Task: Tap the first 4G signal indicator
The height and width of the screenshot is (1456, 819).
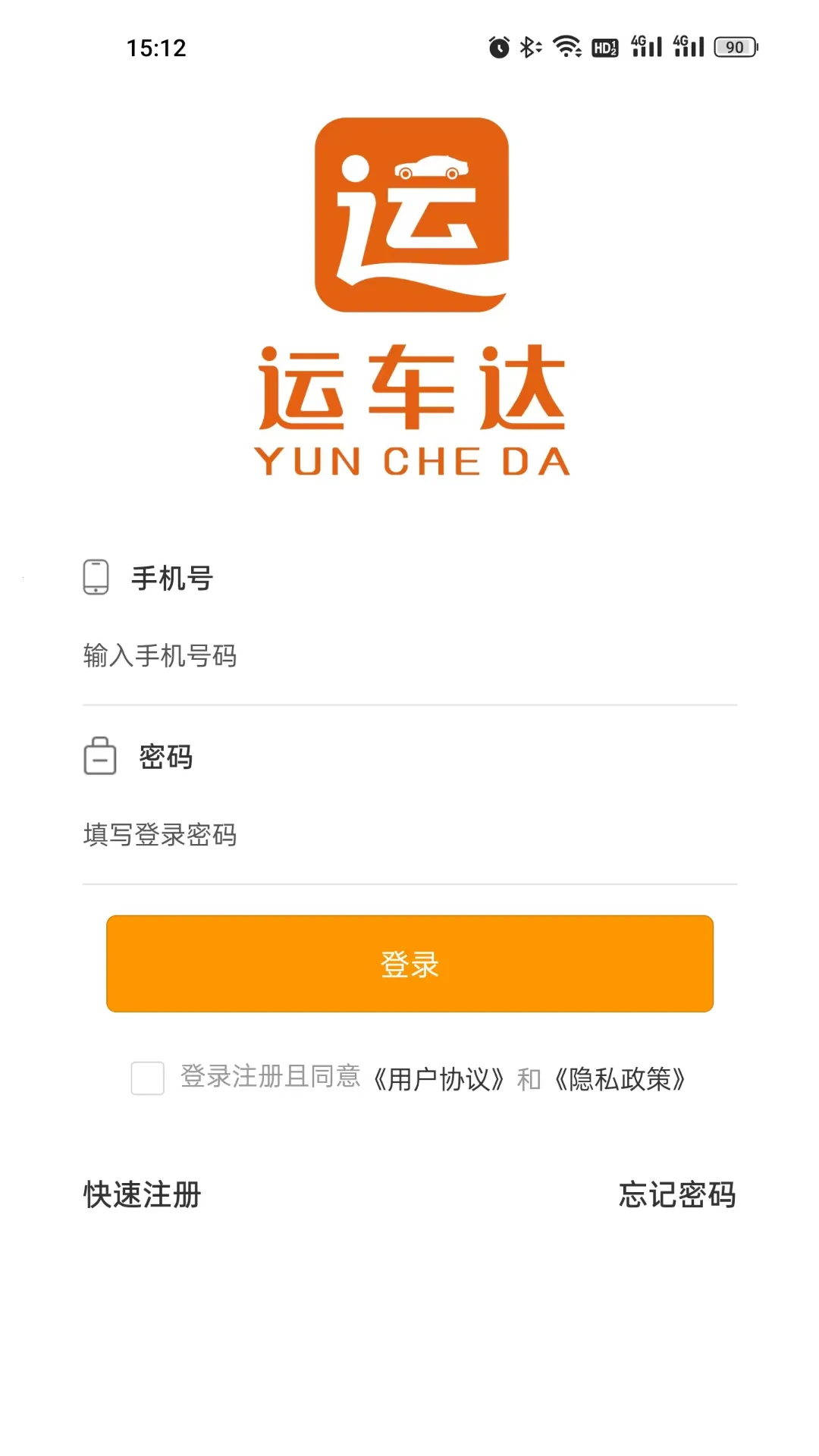Action: pos(647,47)
